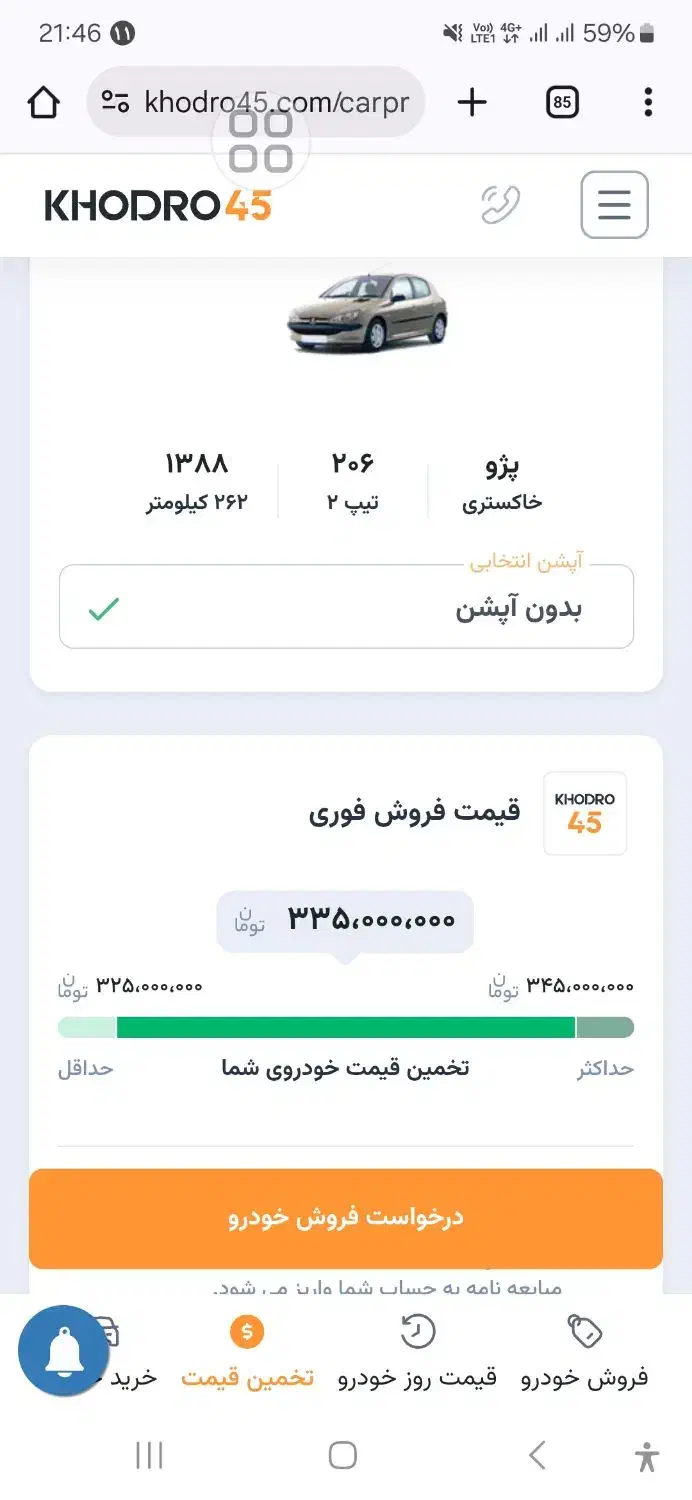Switch to فروش خودرو tab

pos(584,1353)
